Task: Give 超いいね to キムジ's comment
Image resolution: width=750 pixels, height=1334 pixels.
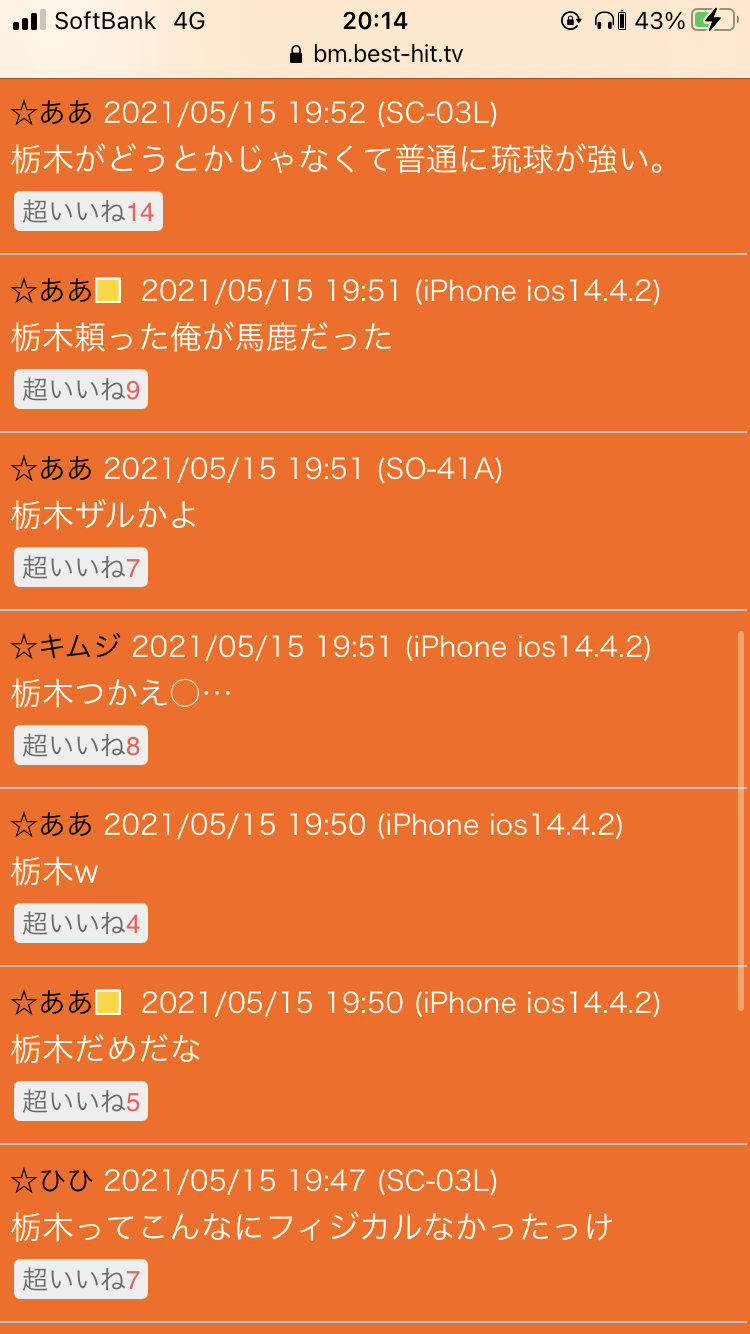Action: (81, 746)
